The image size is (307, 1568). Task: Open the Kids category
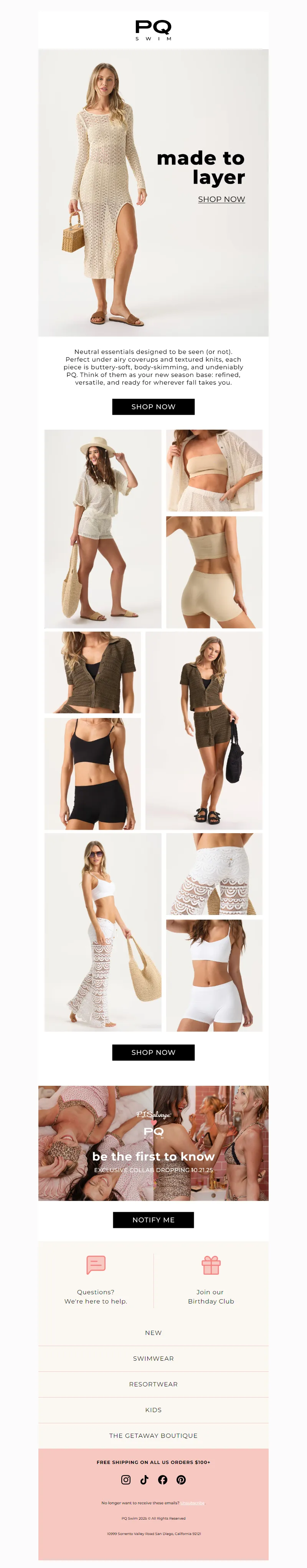click(x=153, y=1409)
